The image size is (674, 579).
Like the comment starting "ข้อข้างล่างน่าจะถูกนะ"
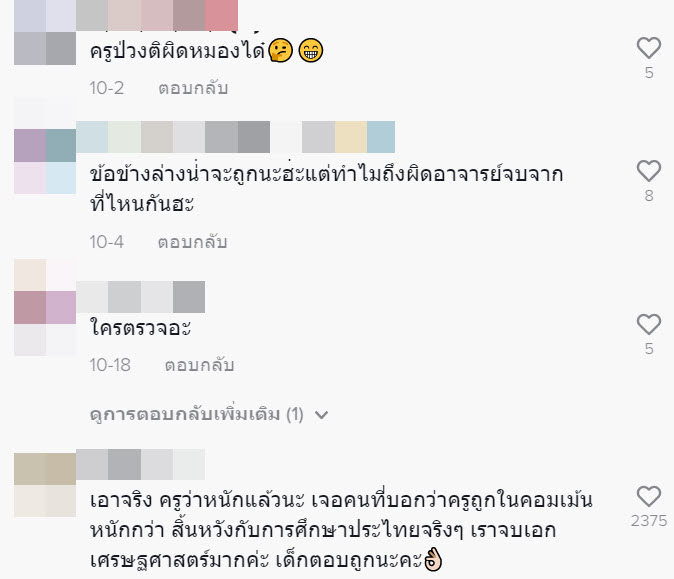tap(649, 171)
